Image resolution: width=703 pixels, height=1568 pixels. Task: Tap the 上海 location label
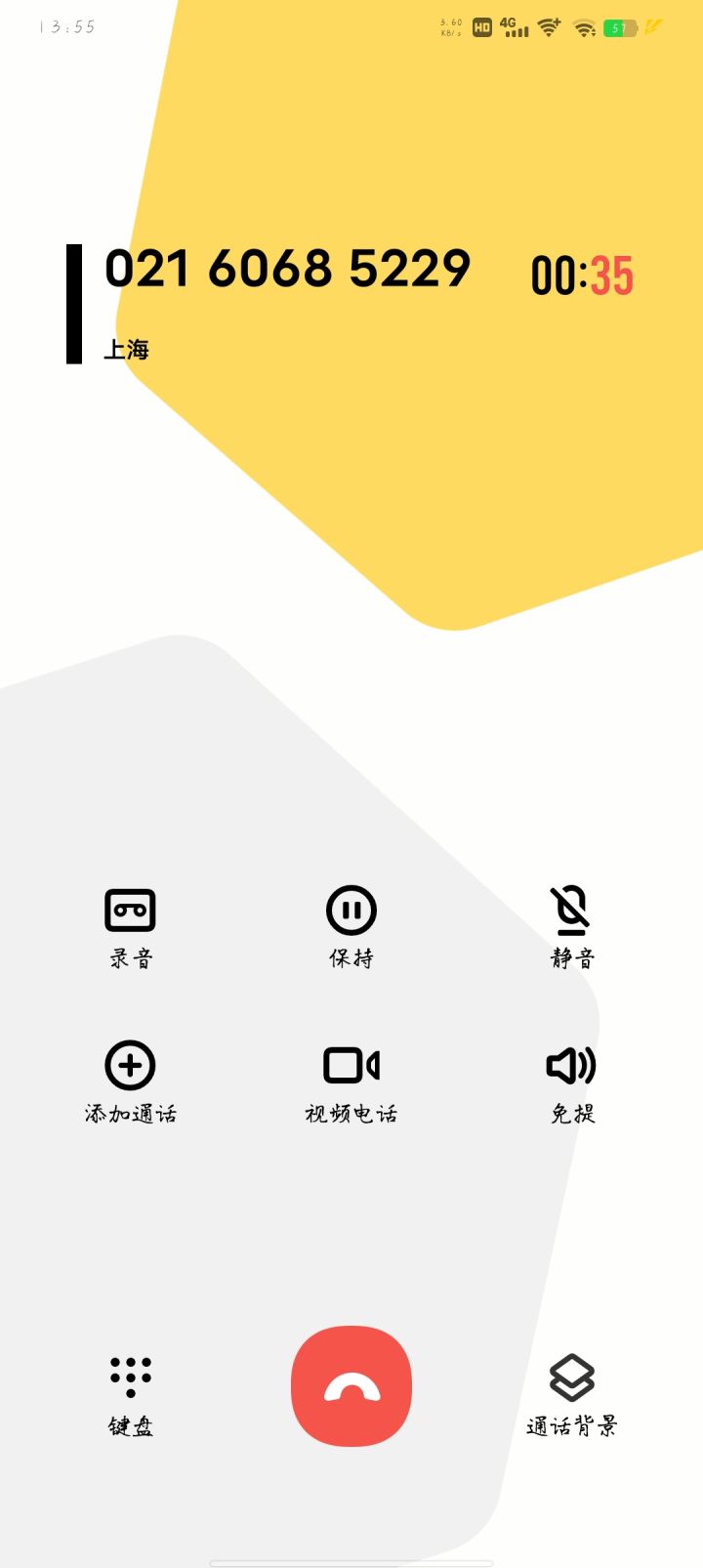(129, 349)
